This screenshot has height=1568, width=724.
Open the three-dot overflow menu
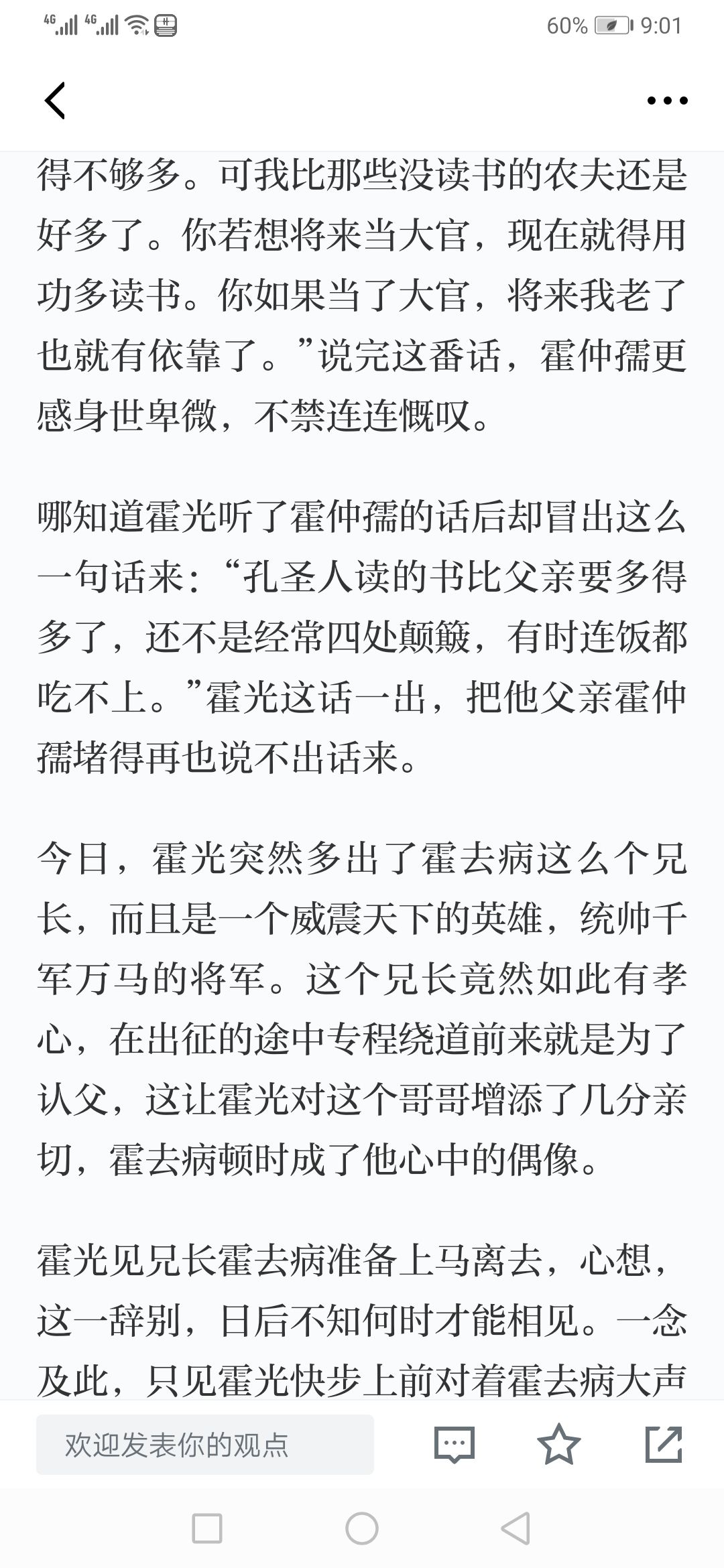coord(667,101)
